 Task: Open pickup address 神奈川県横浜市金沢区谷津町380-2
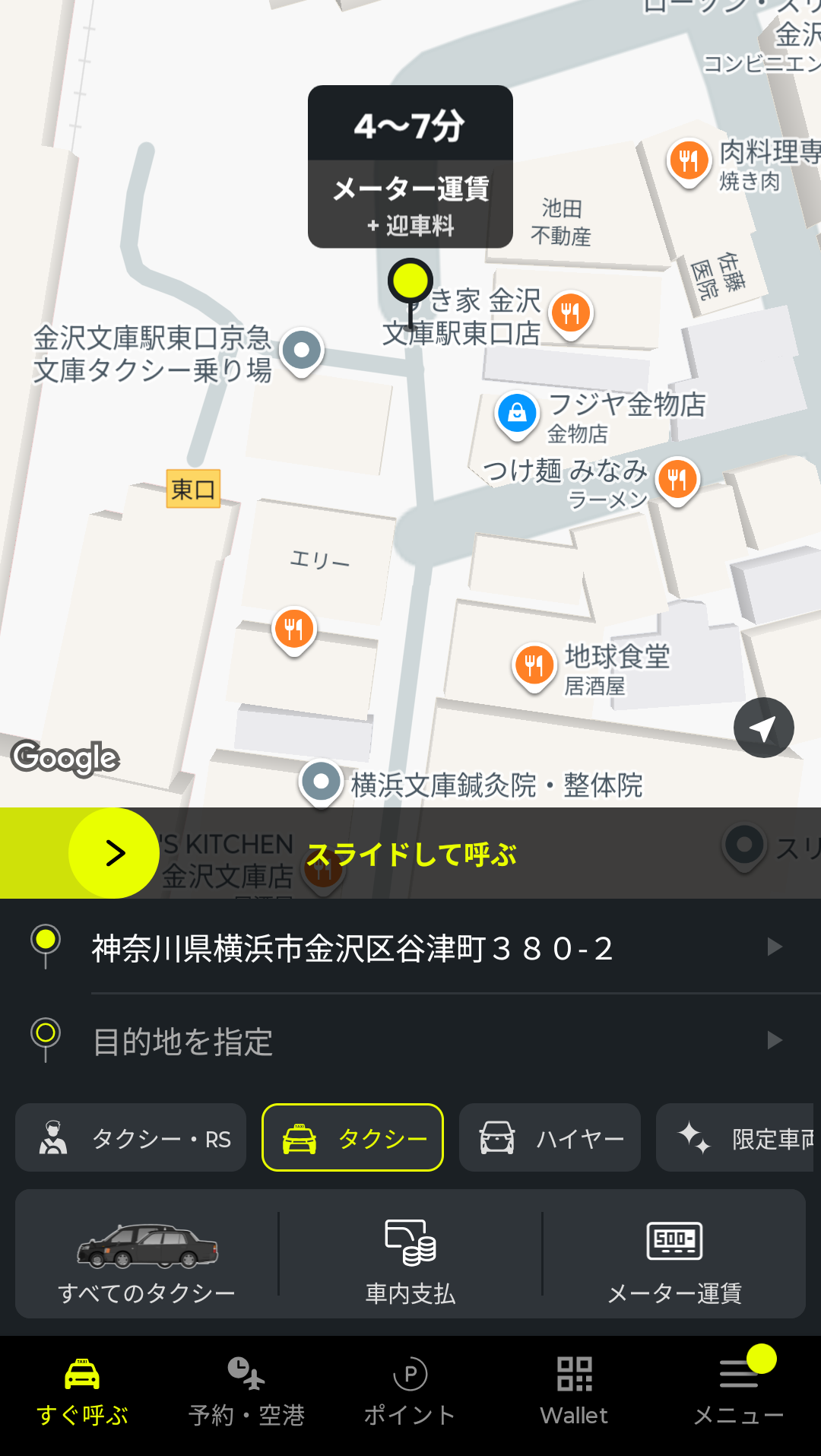426,948
